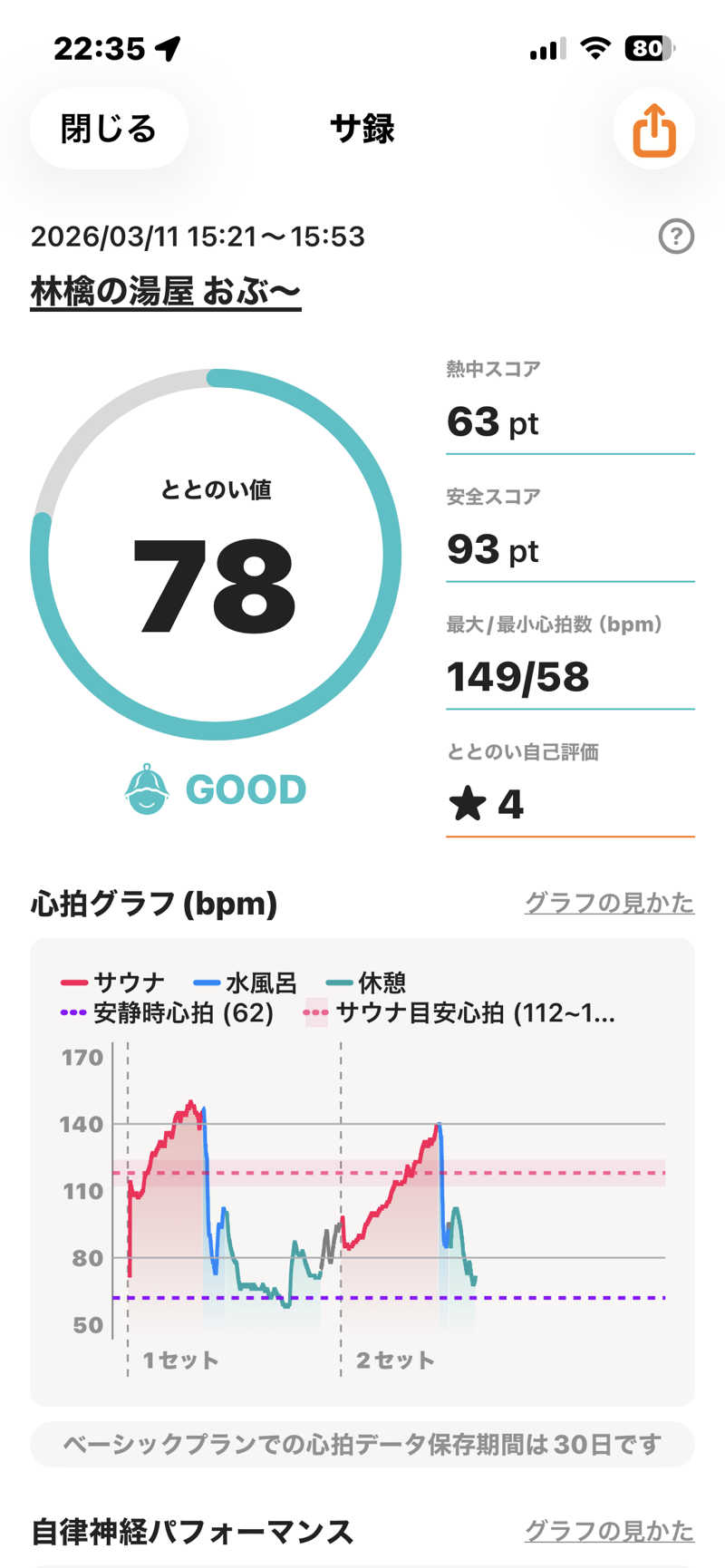The height and width of the screenshot is (1568, 725).
Task: Open グラフの見かた beside 心拍グラフ
Action: (x=609, y=903)
